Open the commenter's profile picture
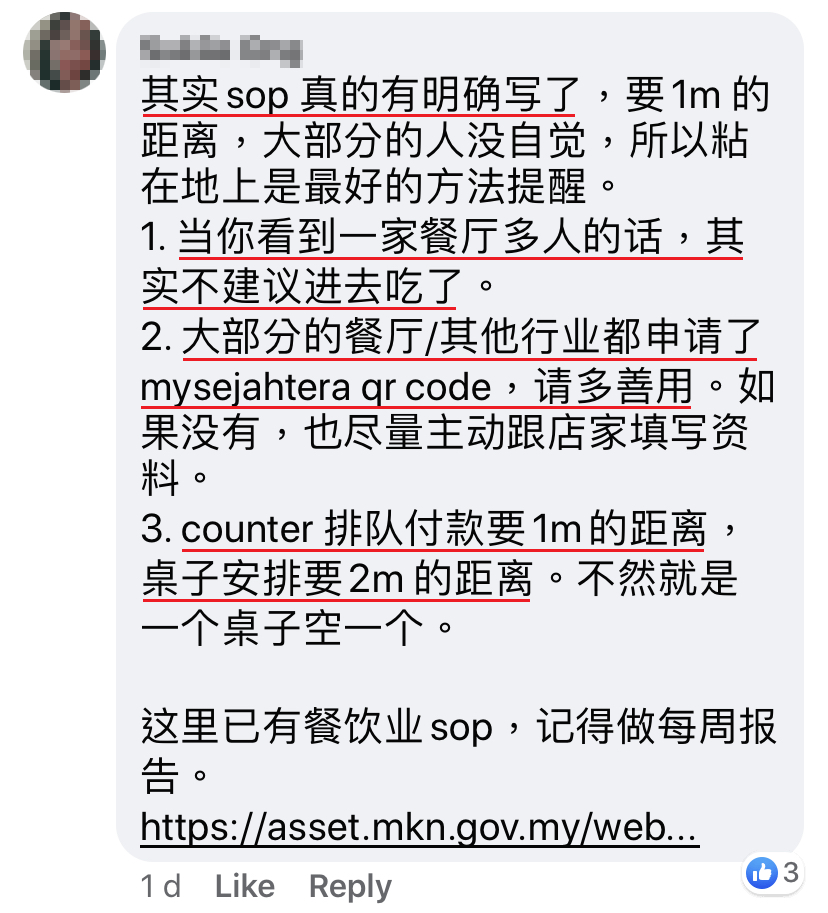This screenshot has height=913, width=828. tap(63, 52)
